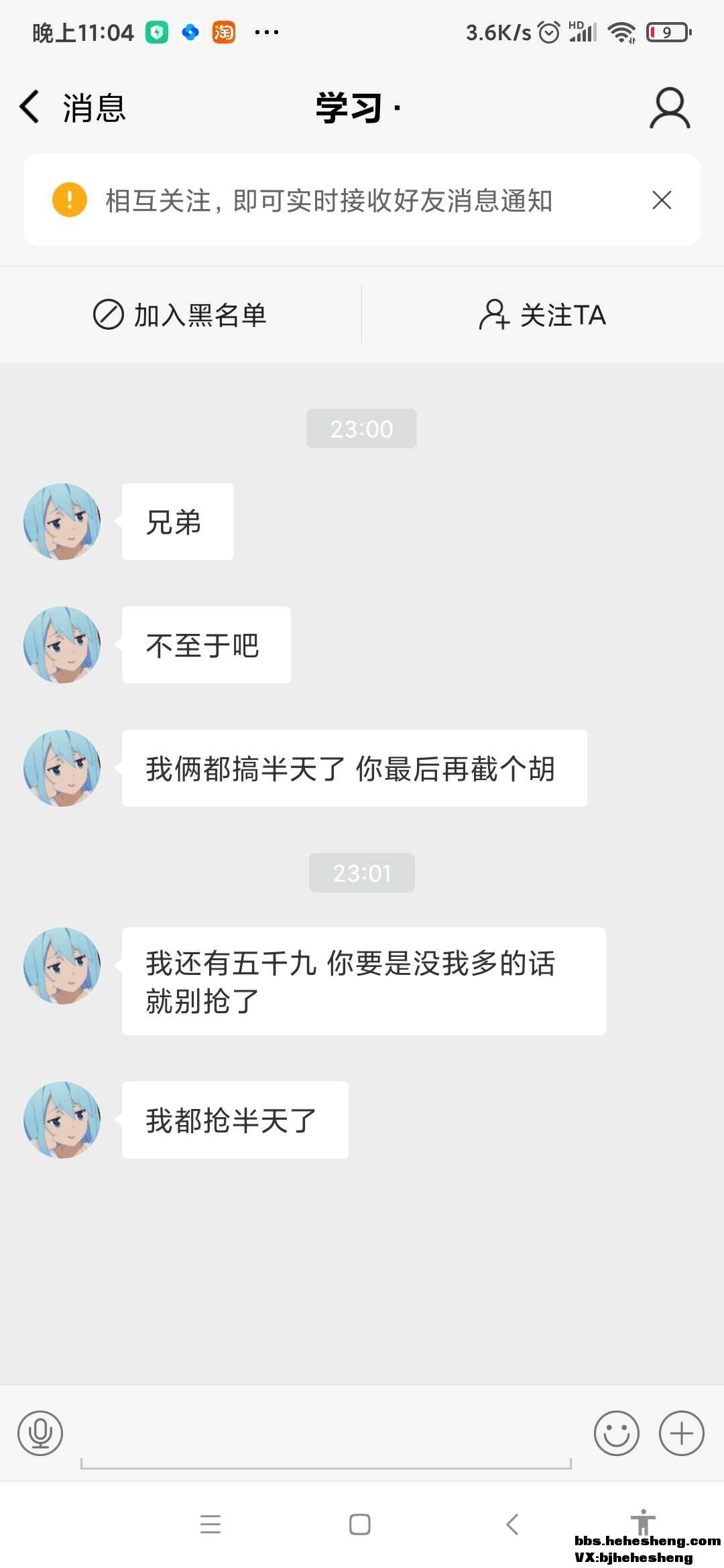The height and width of the screenshot is (1568, 724).
Task: Dismiss the mutual follow notice banner
Action: click(662, 200)
